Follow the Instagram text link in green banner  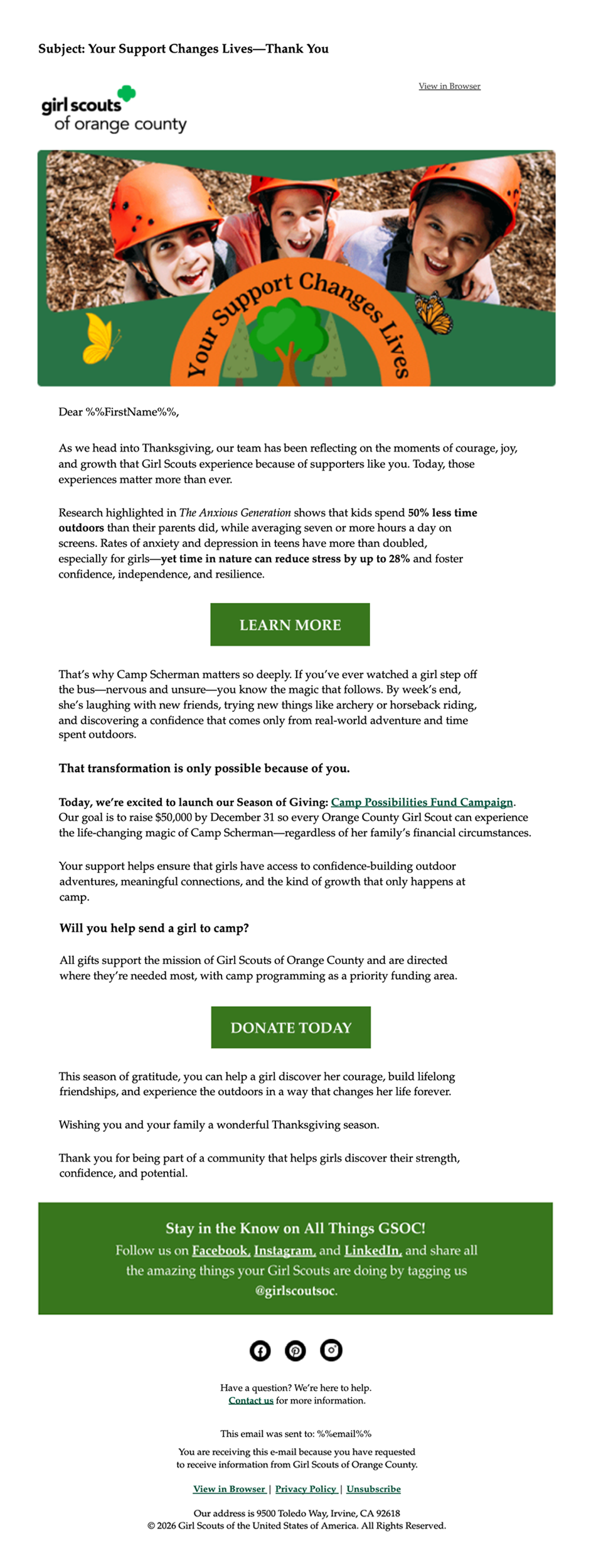pos(285,1250)
